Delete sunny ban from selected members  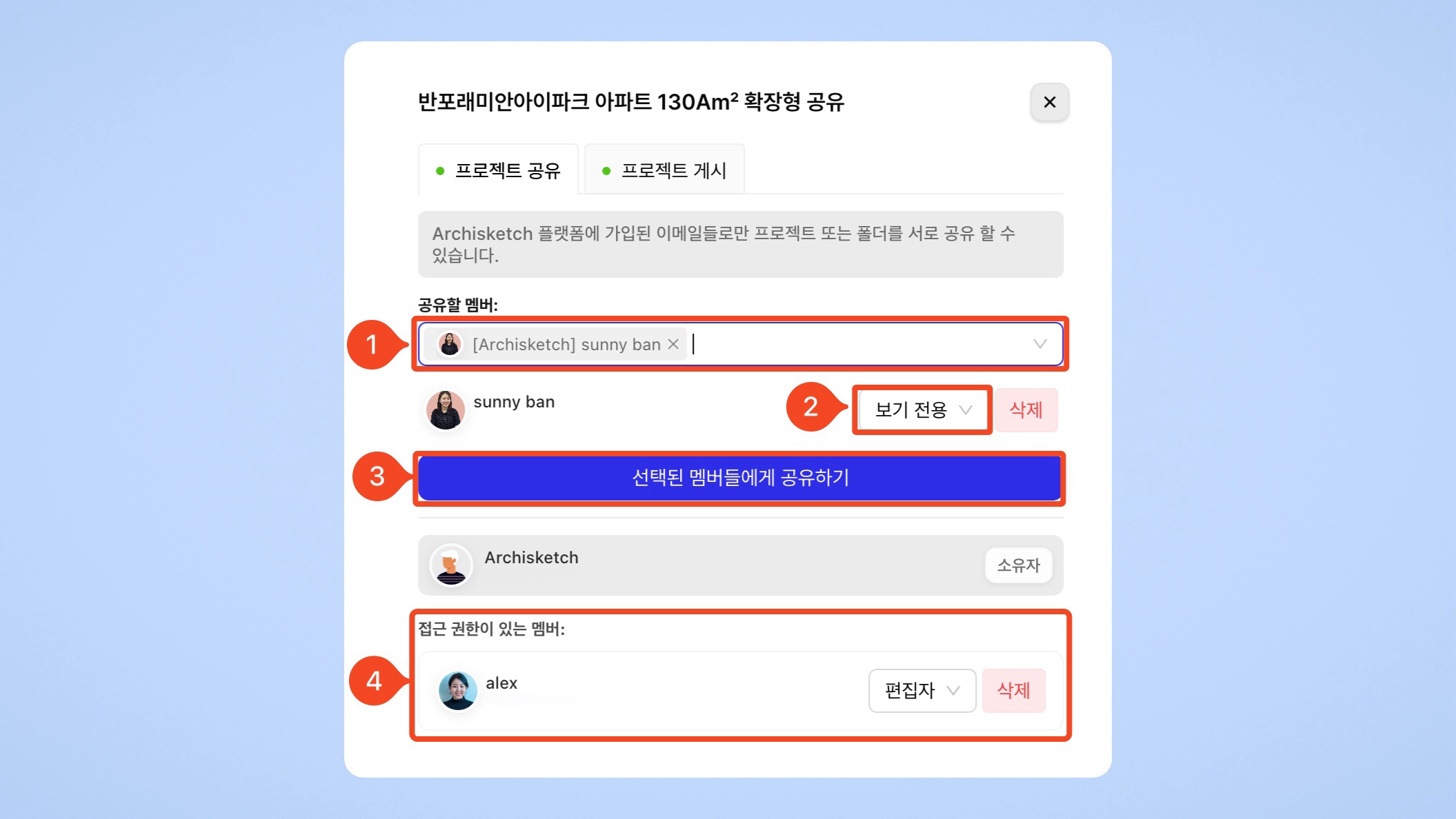[1026, 410]
